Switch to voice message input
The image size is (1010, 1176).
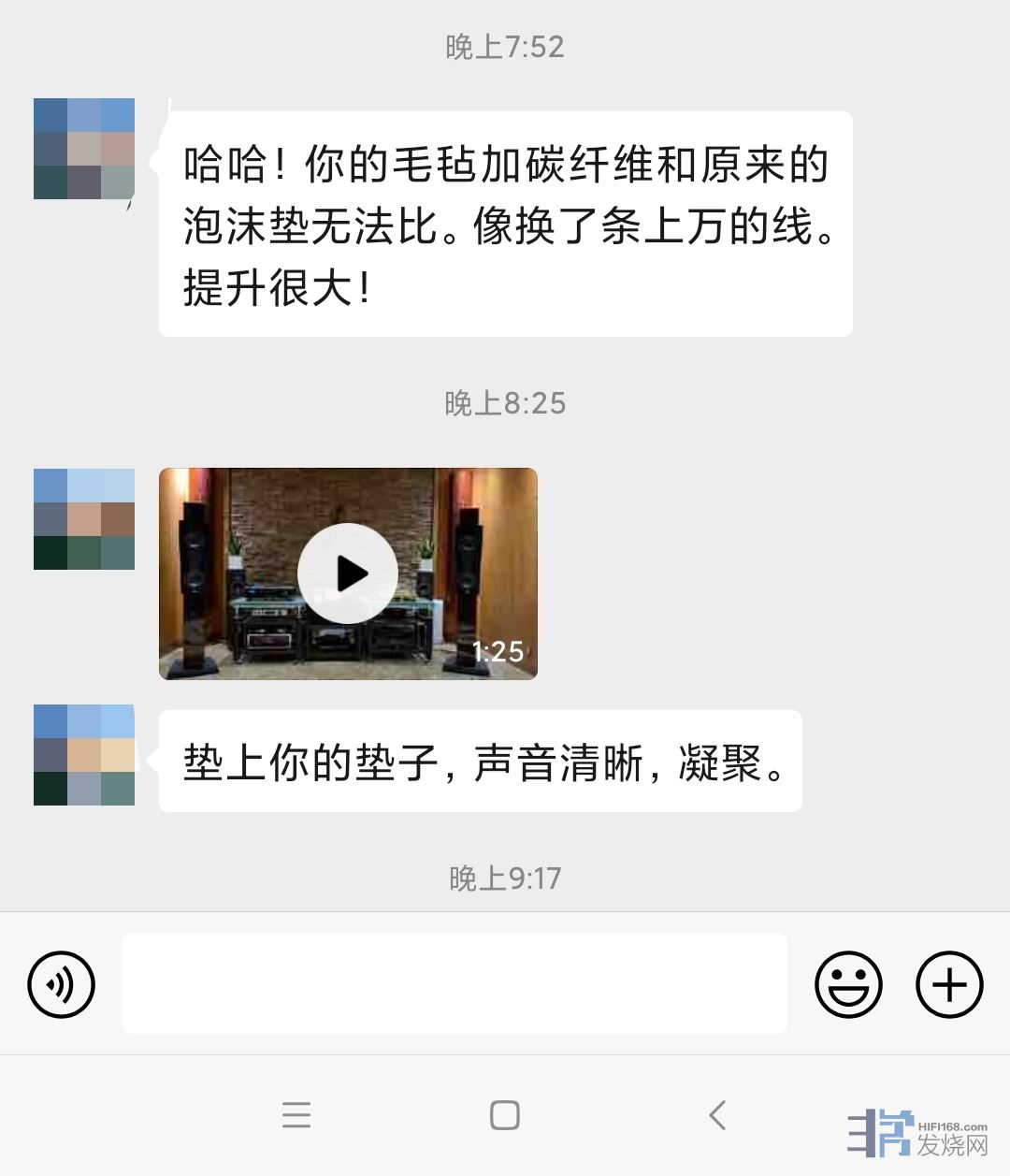coord(62,984)
